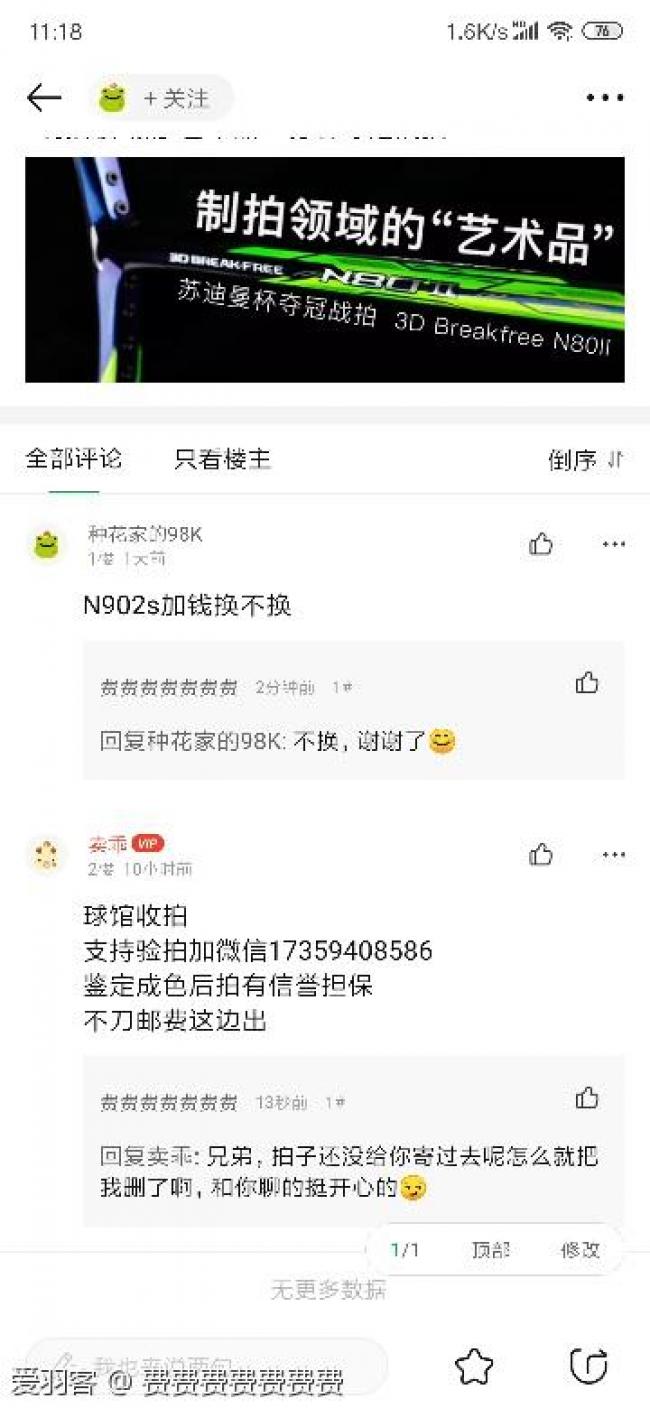Share this post
Screen dimensions: 650x1408
588,1366
